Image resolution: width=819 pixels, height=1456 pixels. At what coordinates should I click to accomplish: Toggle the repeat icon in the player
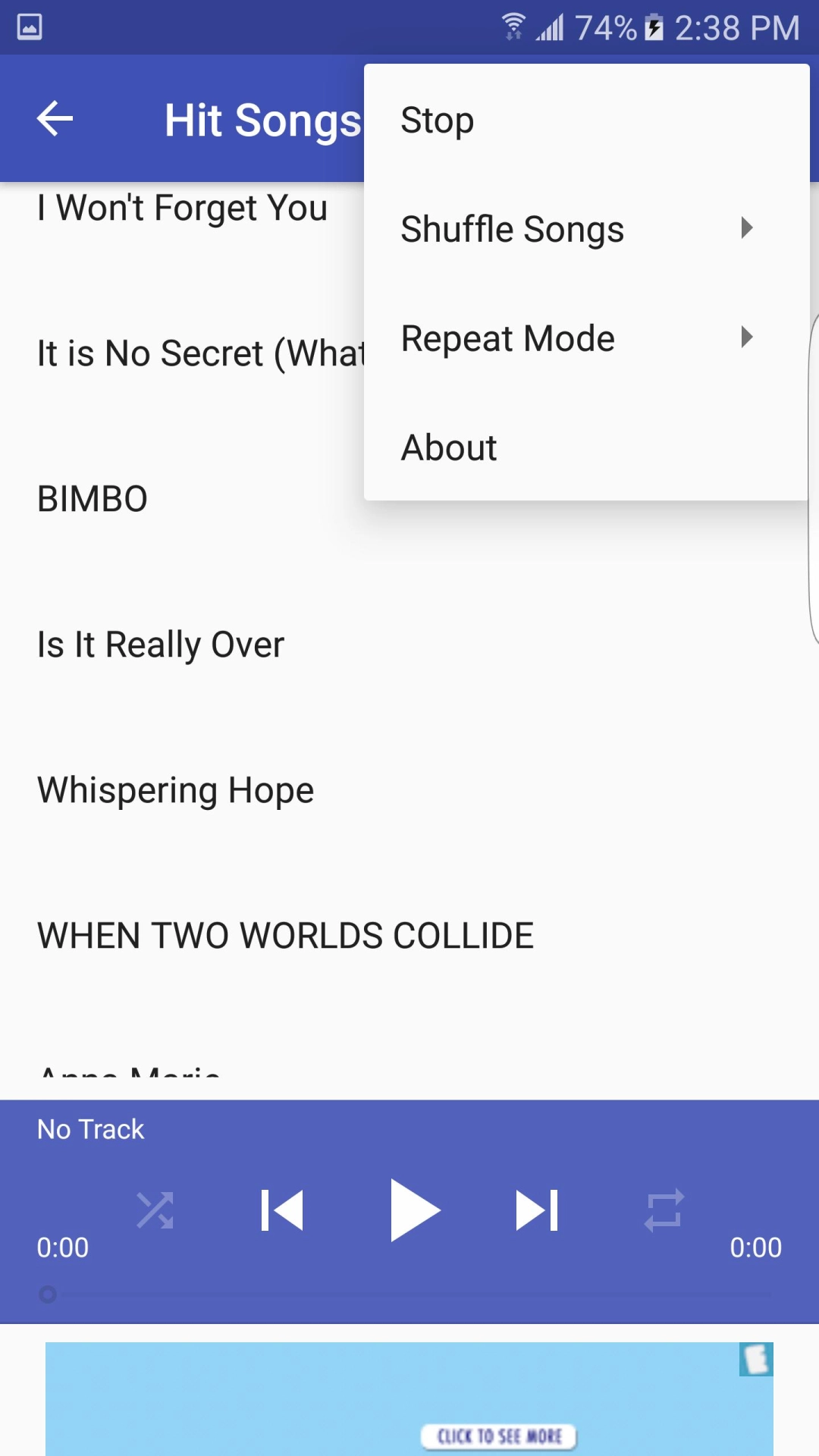tap(664, 1210)
